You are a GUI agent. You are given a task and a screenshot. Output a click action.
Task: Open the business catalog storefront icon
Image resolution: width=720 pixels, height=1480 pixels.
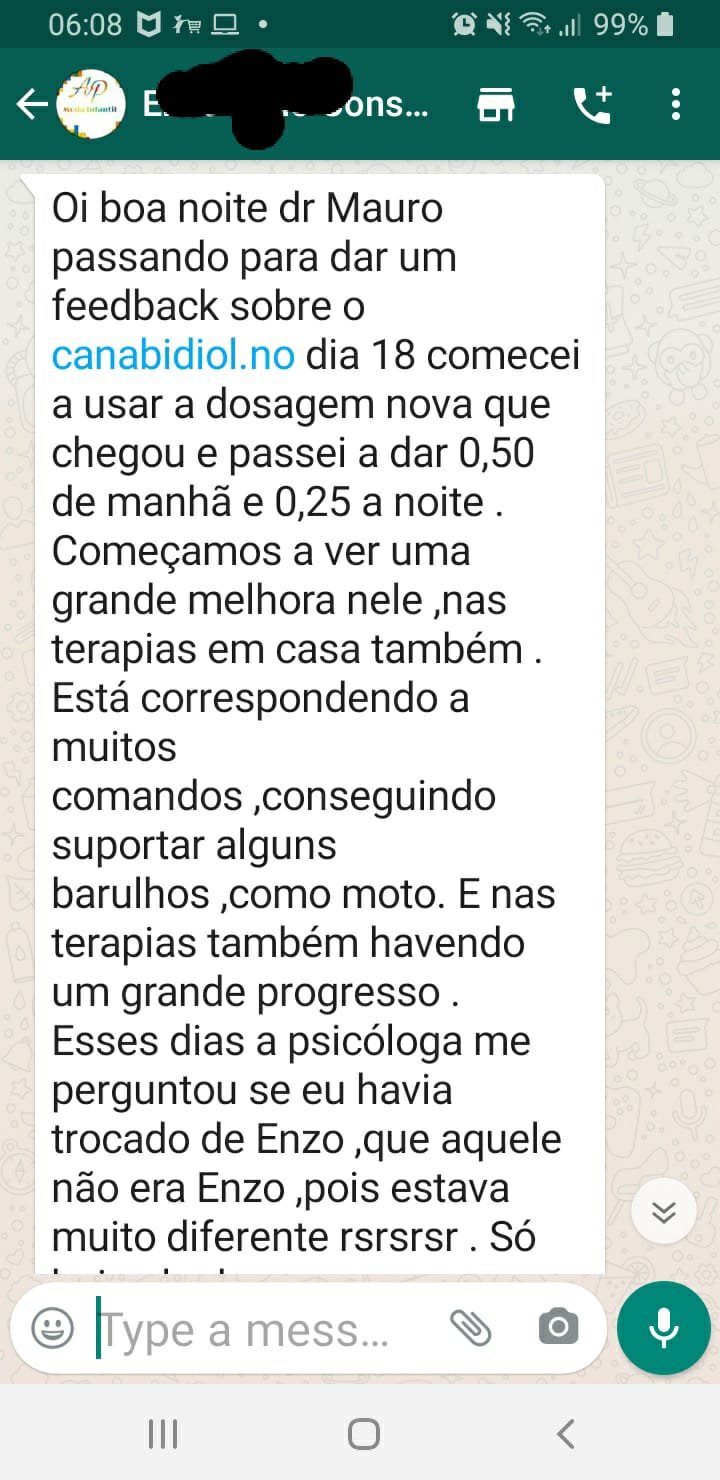[495, 104]
